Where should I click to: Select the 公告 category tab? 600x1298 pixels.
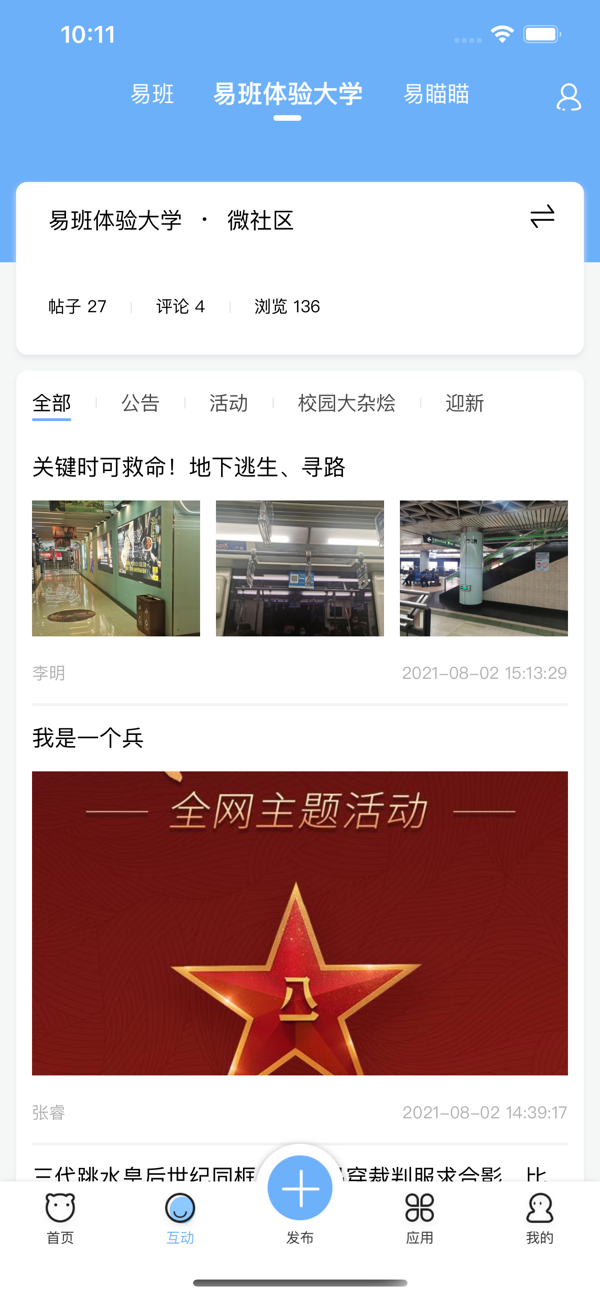140,403
